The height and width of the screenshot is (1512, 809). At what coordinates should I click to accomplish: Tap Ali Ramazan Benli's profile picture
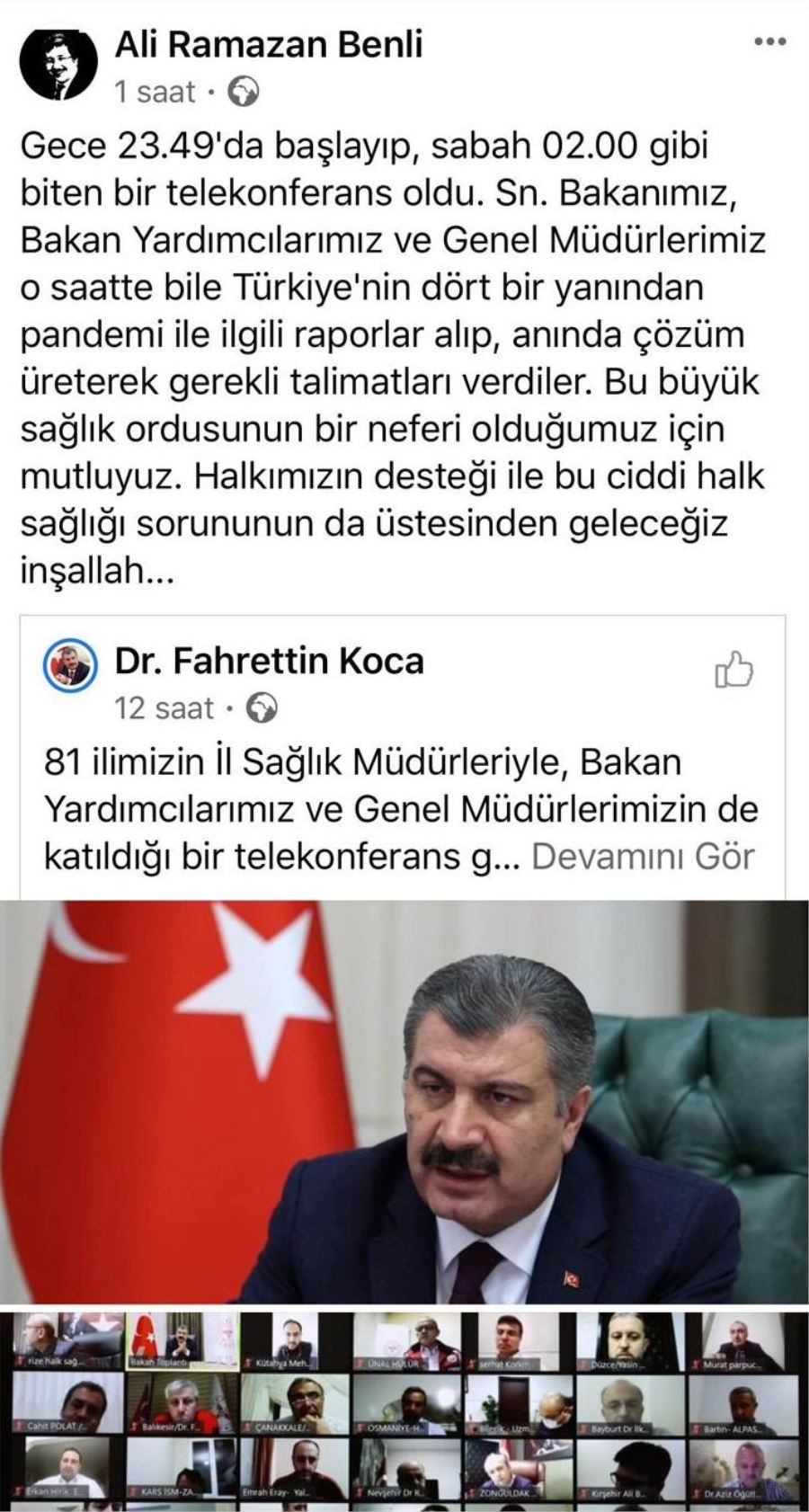[x=59, y=64]
